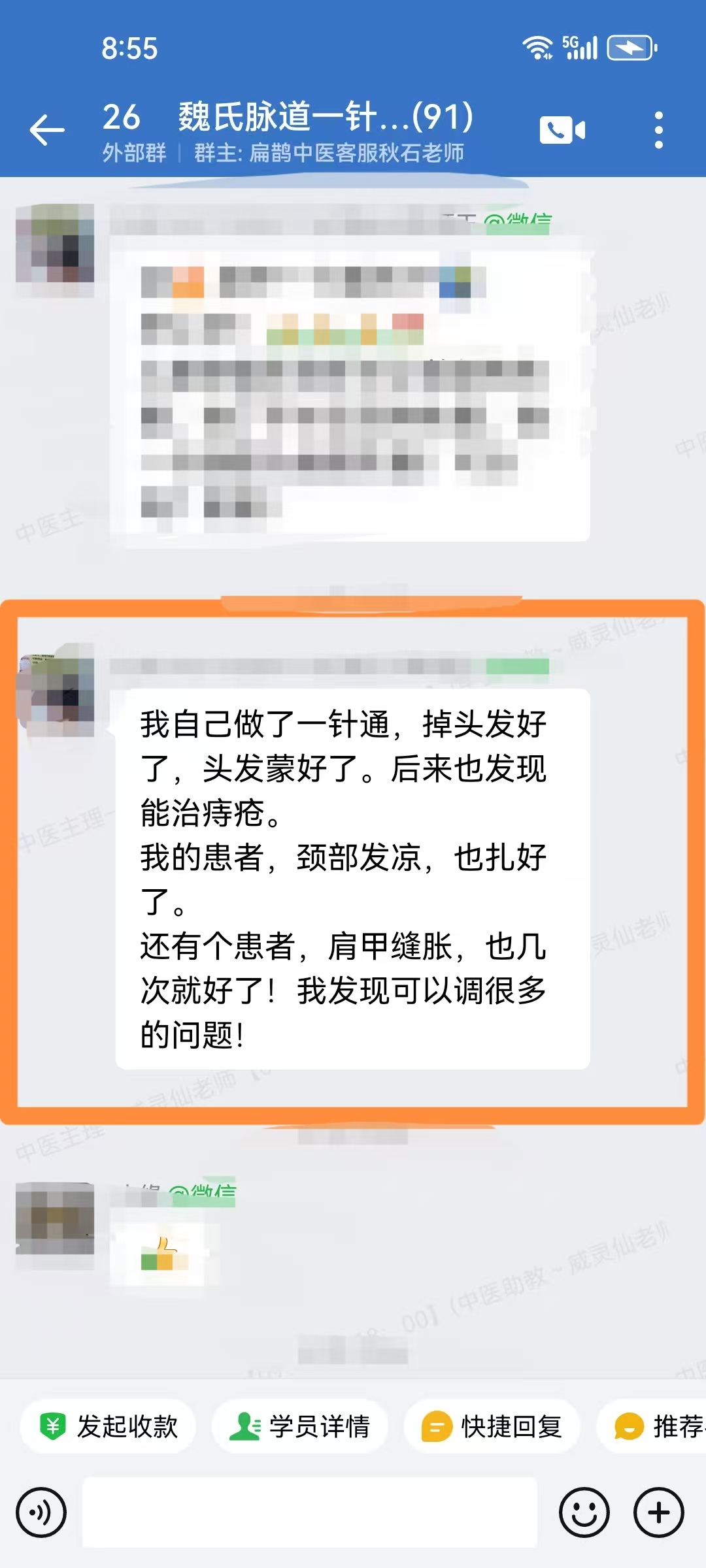Open 学员详情 student details
This screenshot has height=1568, width=706.
tap(300, 1426)
